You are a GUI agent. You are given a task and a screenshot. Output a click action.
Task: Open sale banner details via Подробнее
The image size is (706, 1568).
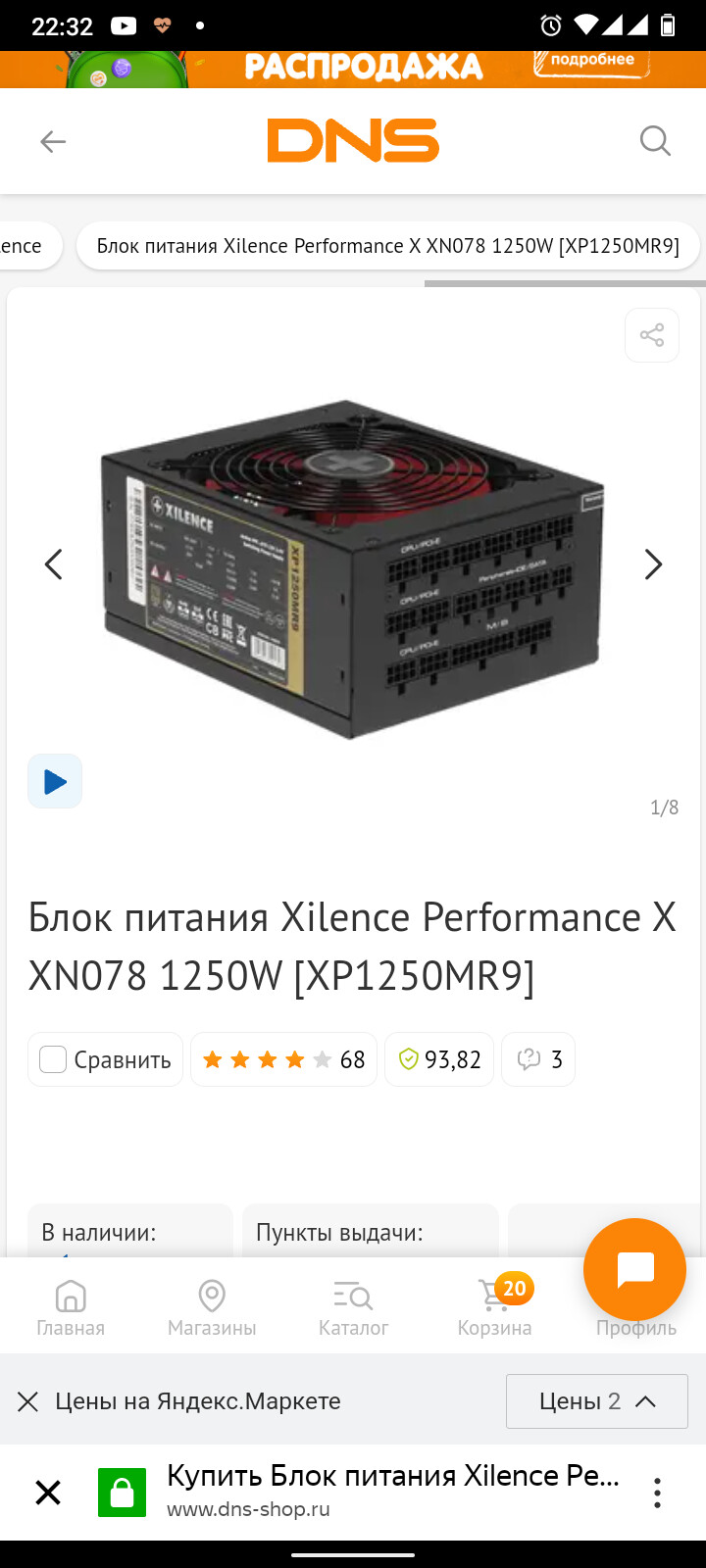pyautogui.click(x=591, y=61)
